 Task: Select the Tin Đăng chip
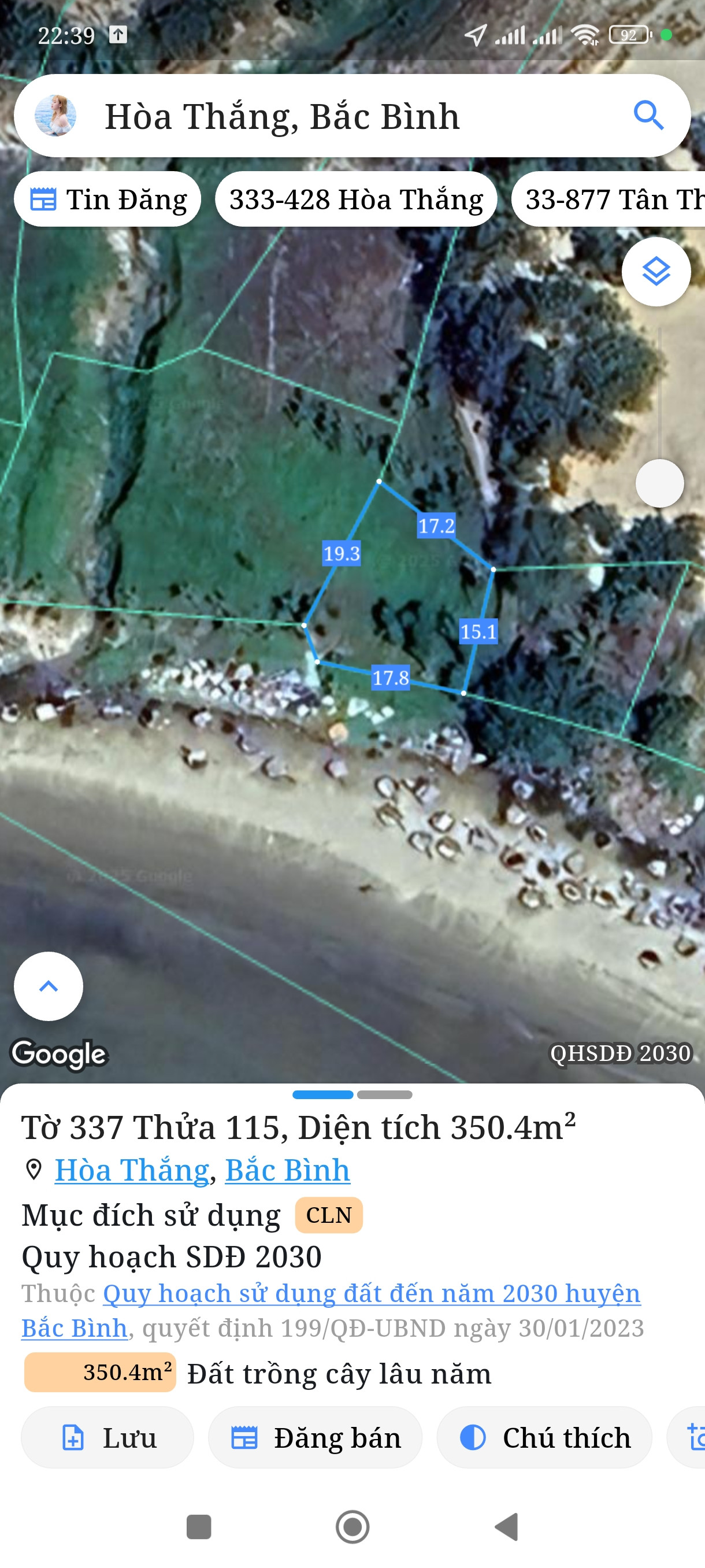[107, 199]
